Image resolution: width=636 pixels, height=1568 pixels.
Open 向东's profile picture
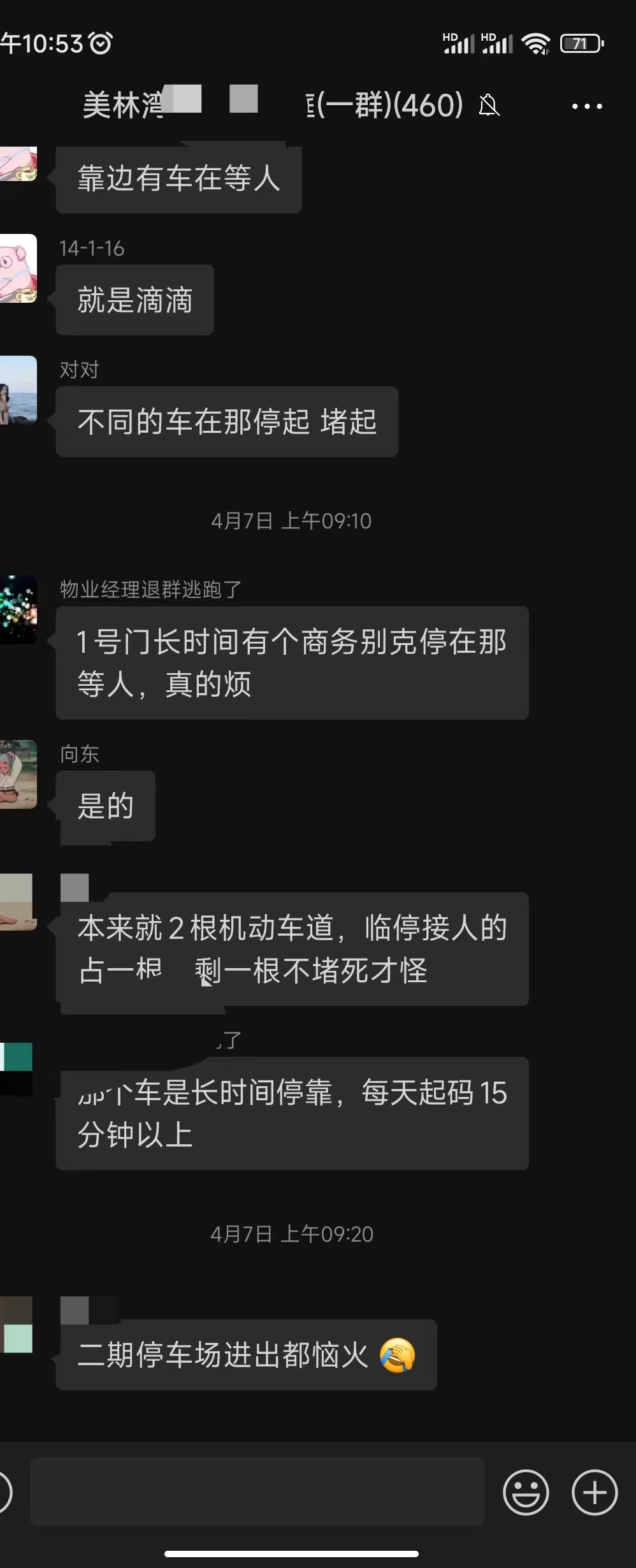[18, 774]
